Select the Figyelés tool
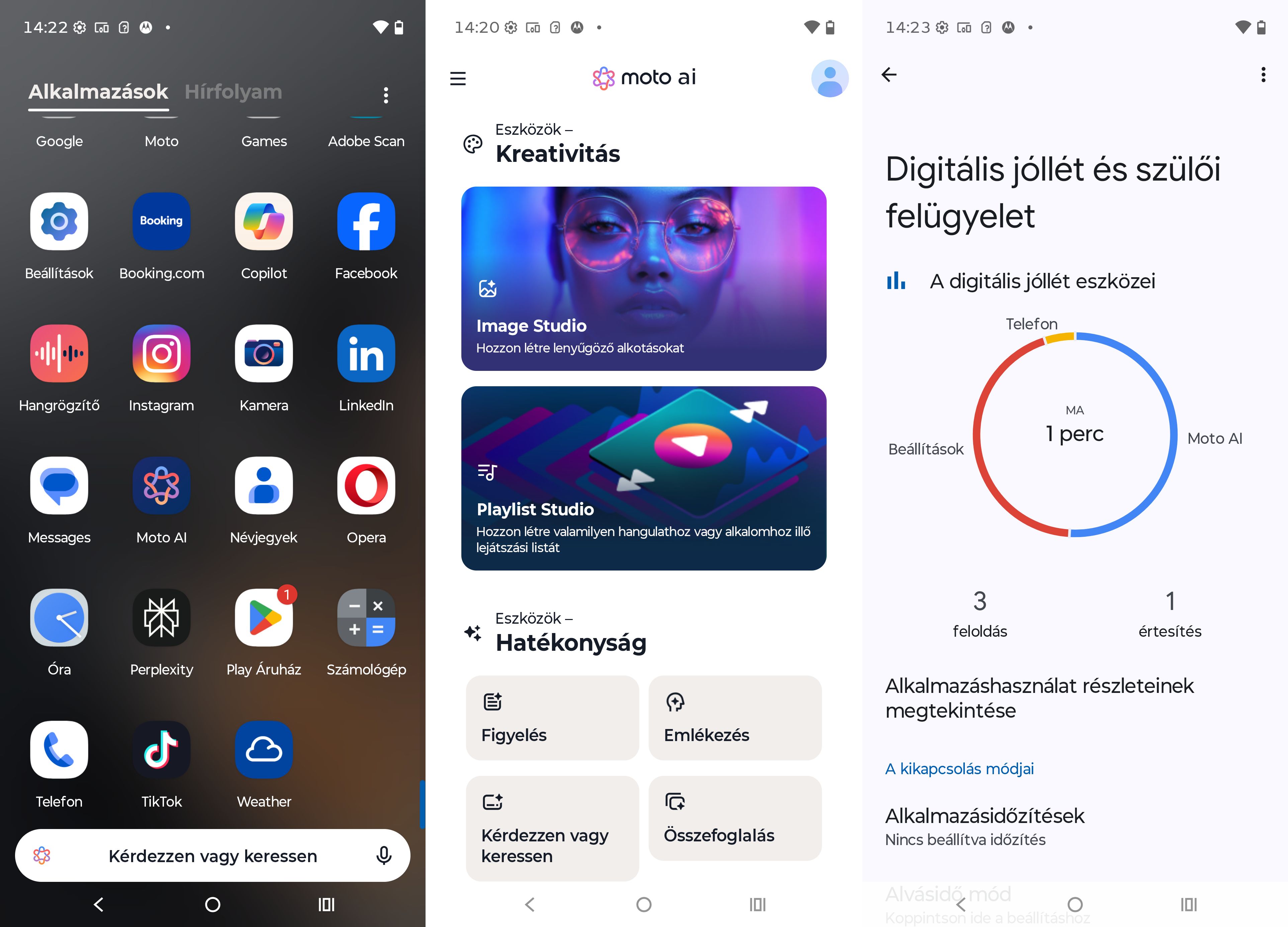The width and height of the screenshot is (1288, 927). pos(552,718)
